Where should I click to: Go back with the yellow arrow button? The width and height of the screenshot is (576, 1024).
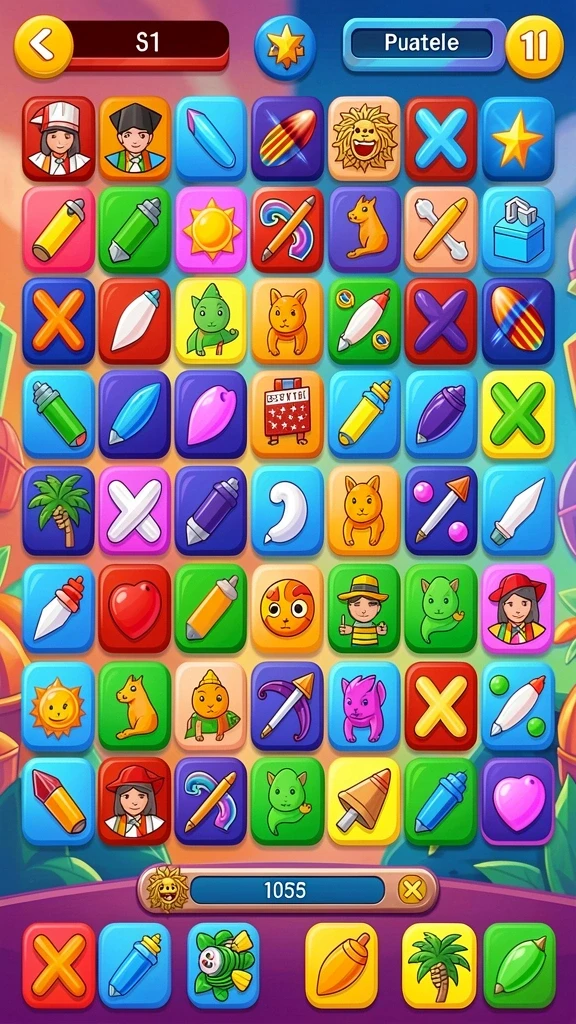click(x=43, y=47)
